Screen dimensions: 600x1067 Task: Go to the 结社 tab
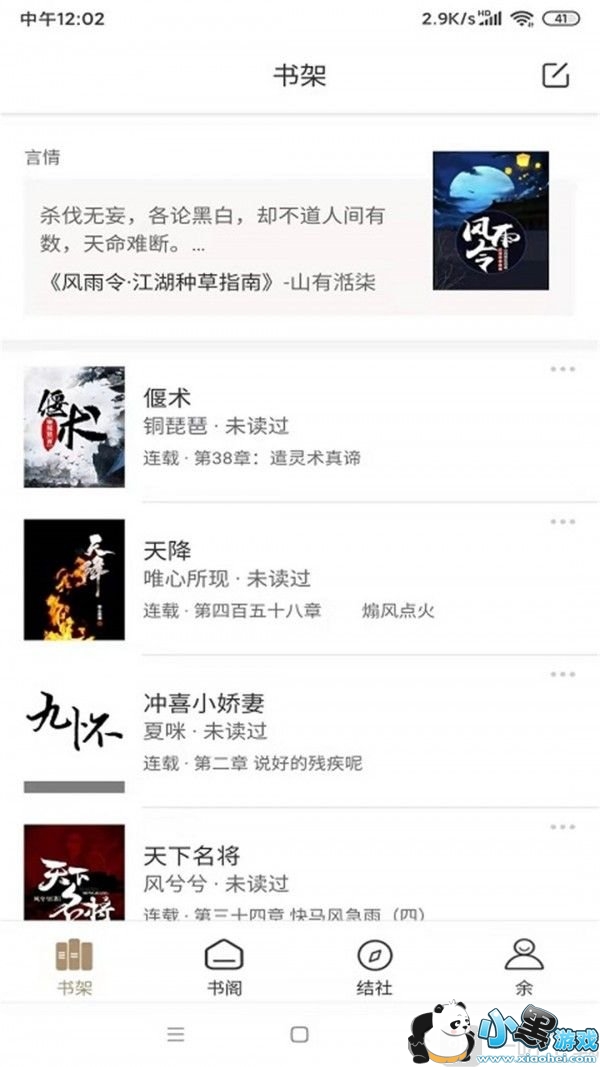(374, 966)
